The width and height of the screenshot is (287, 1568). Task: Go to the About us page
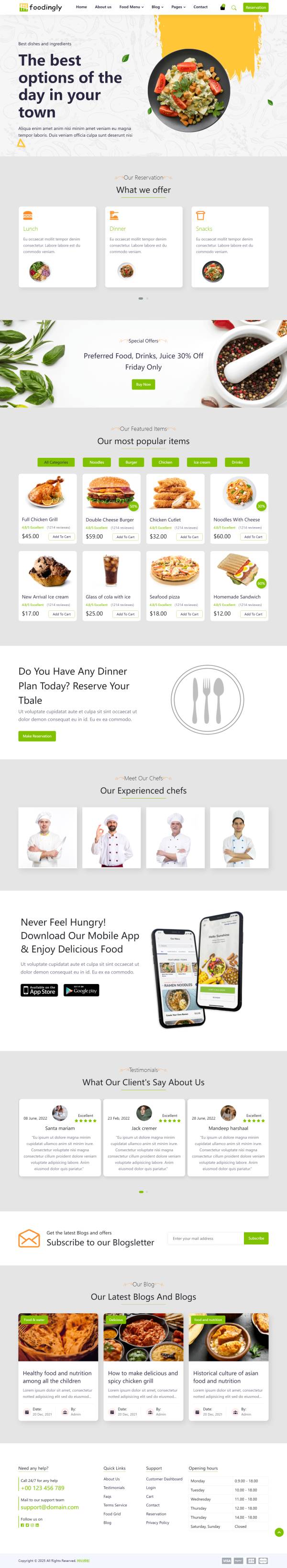click(x=103, y=7)
